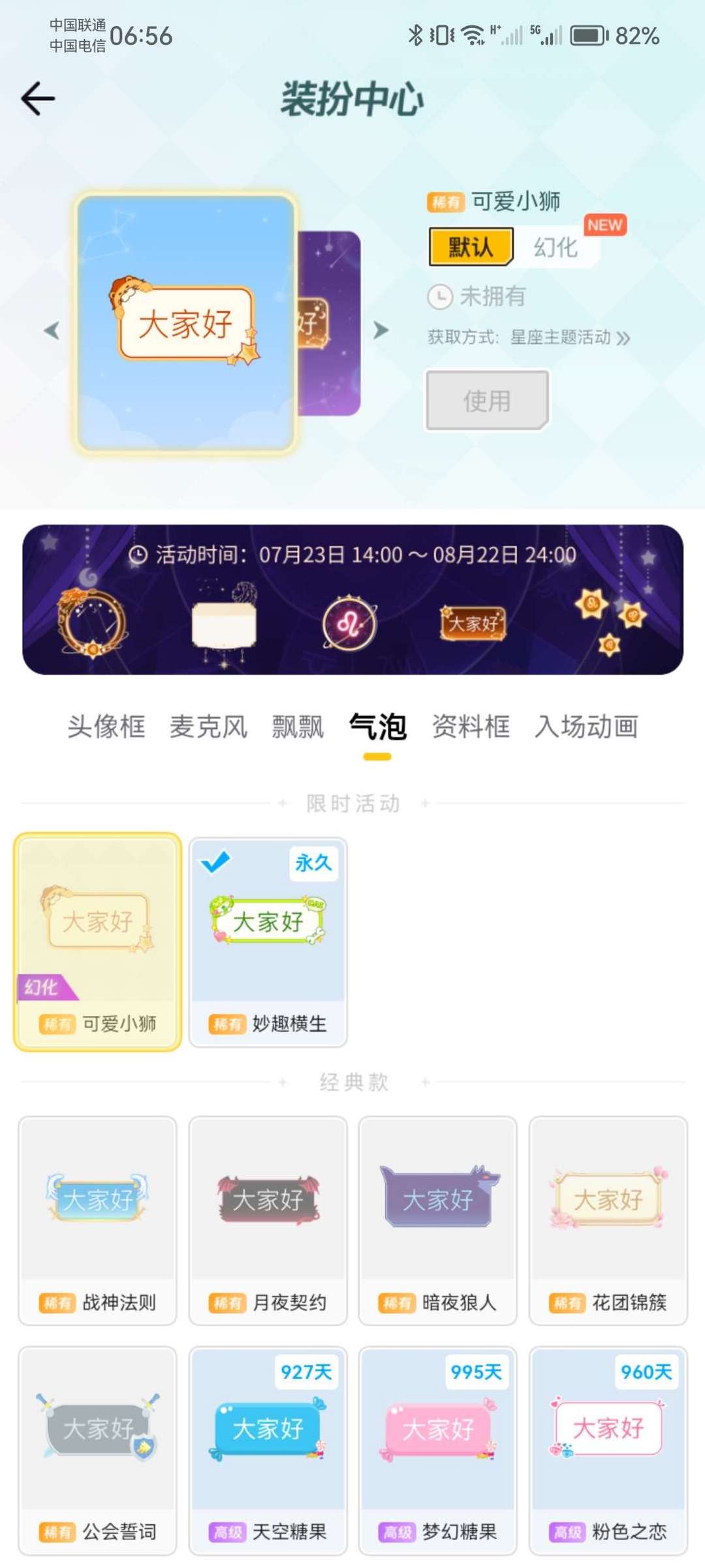Open the constellation event banner
The width and height of the screenshot is (705, 1568).
tap(352, 599)
